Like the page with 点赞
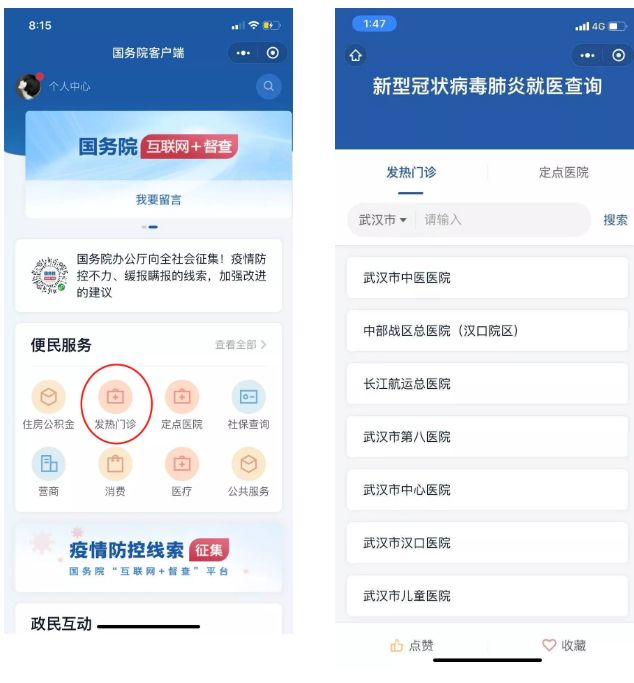Screen dimensions: 634x683 pyautogui.click(x=411, y=645)
